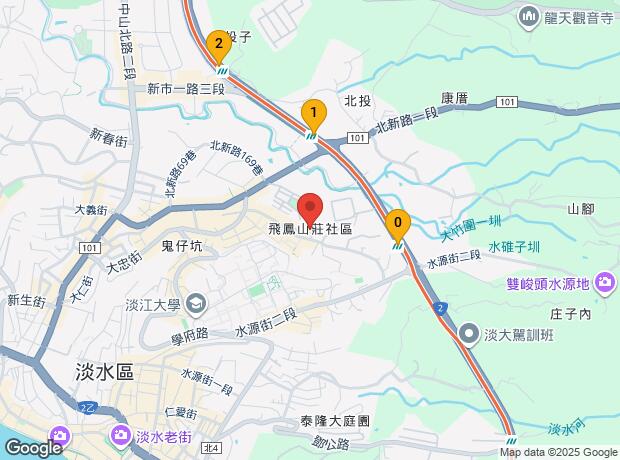Open the 雙峻頭水源地 place marker
The width and height of the screenshot is (620, 460).
point(605,282)
